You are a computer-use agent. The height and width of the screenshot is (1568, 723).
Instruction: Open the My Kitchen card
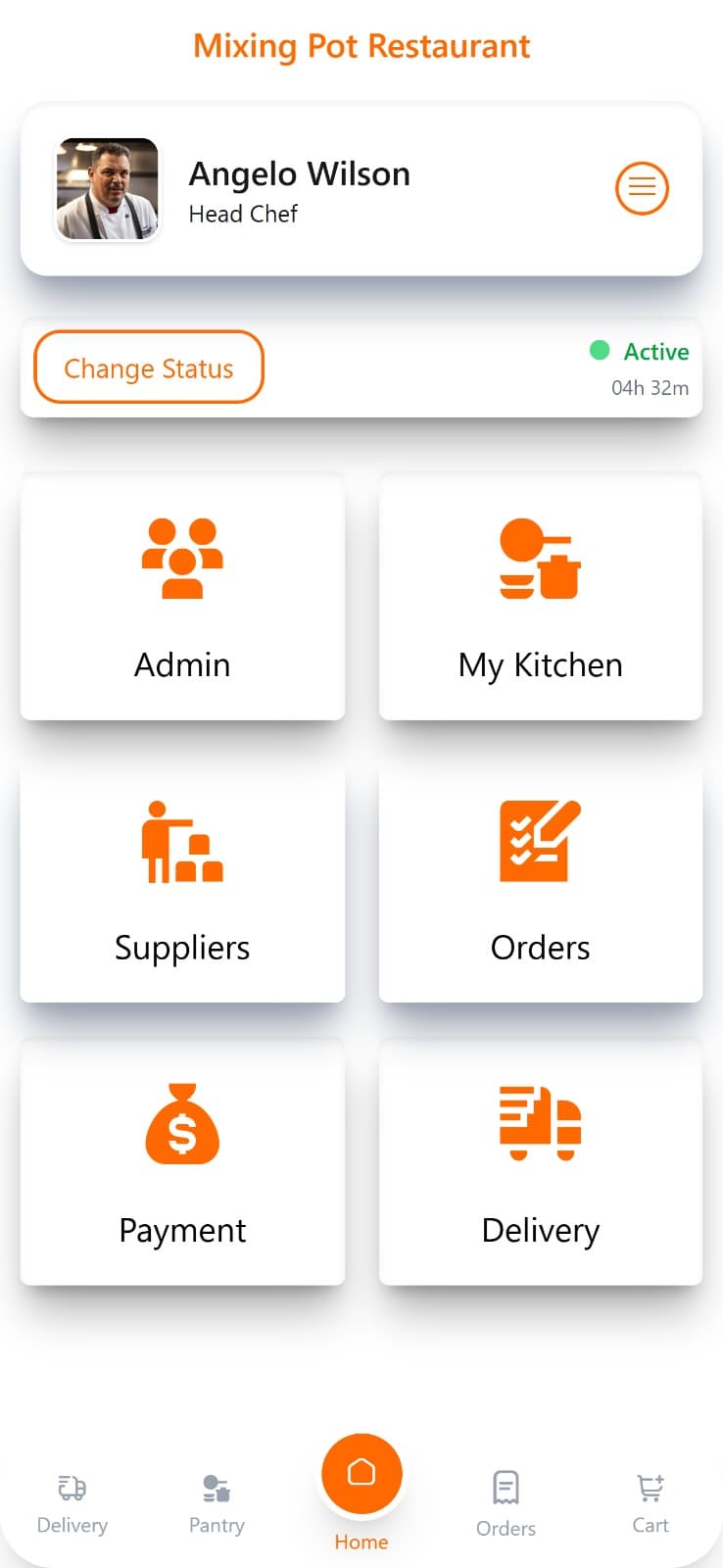540,597
